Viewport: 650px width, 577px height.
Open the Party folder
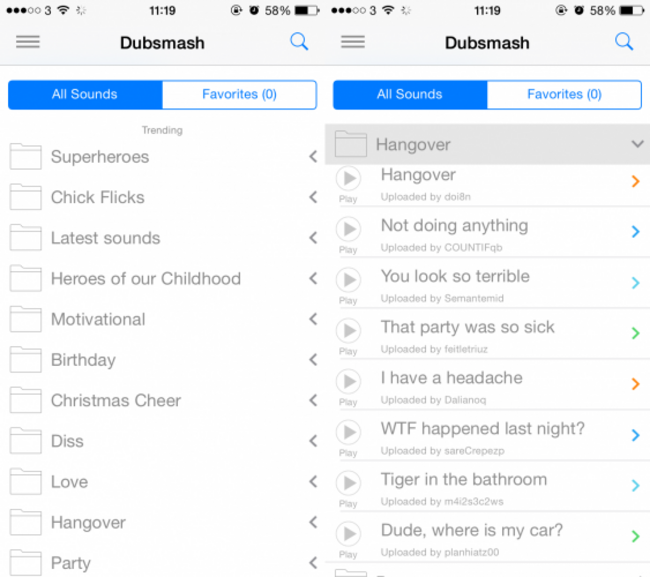70,563
